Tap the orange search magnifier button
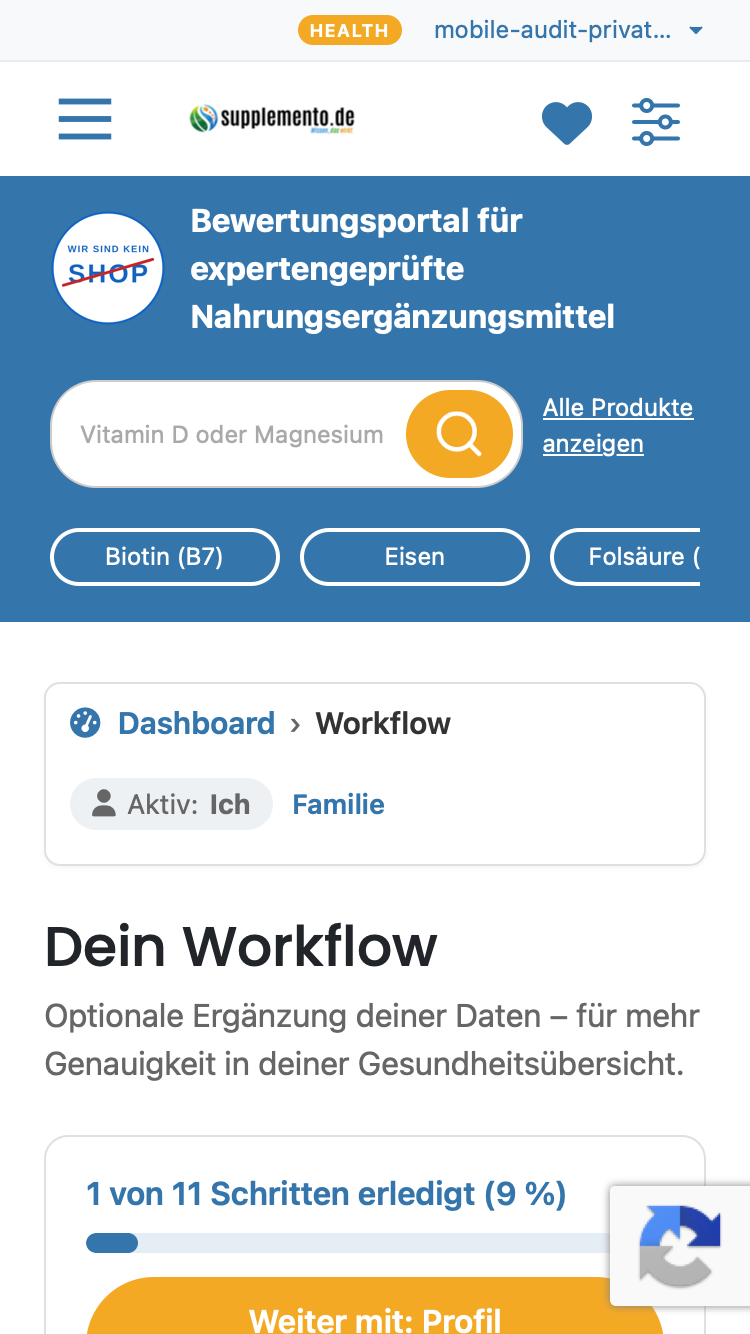Image resolution: width=750 pixels, height=1334 pixels. coord(459,434)
